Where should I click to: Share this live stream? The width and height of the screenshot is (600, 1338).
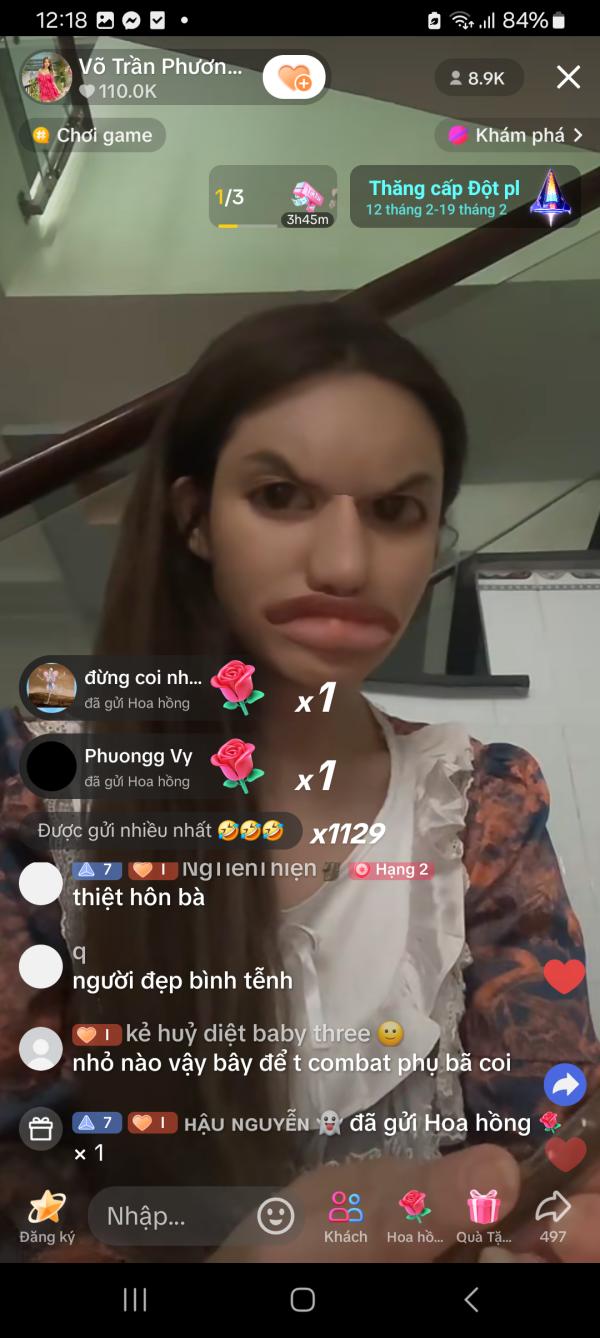[553, 1216]
